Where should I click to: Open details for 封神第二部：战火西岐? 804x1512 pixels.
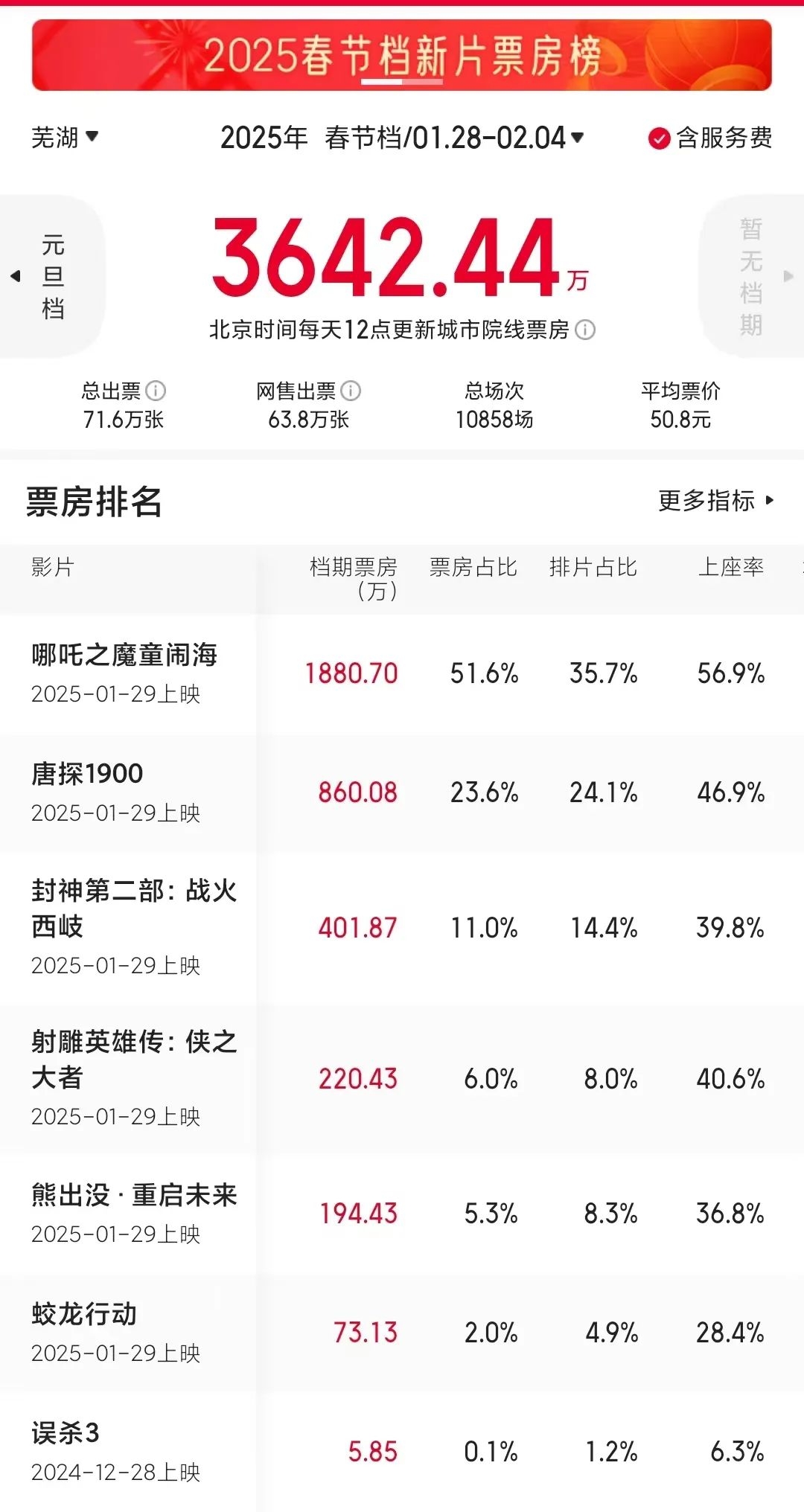(402, 928)
